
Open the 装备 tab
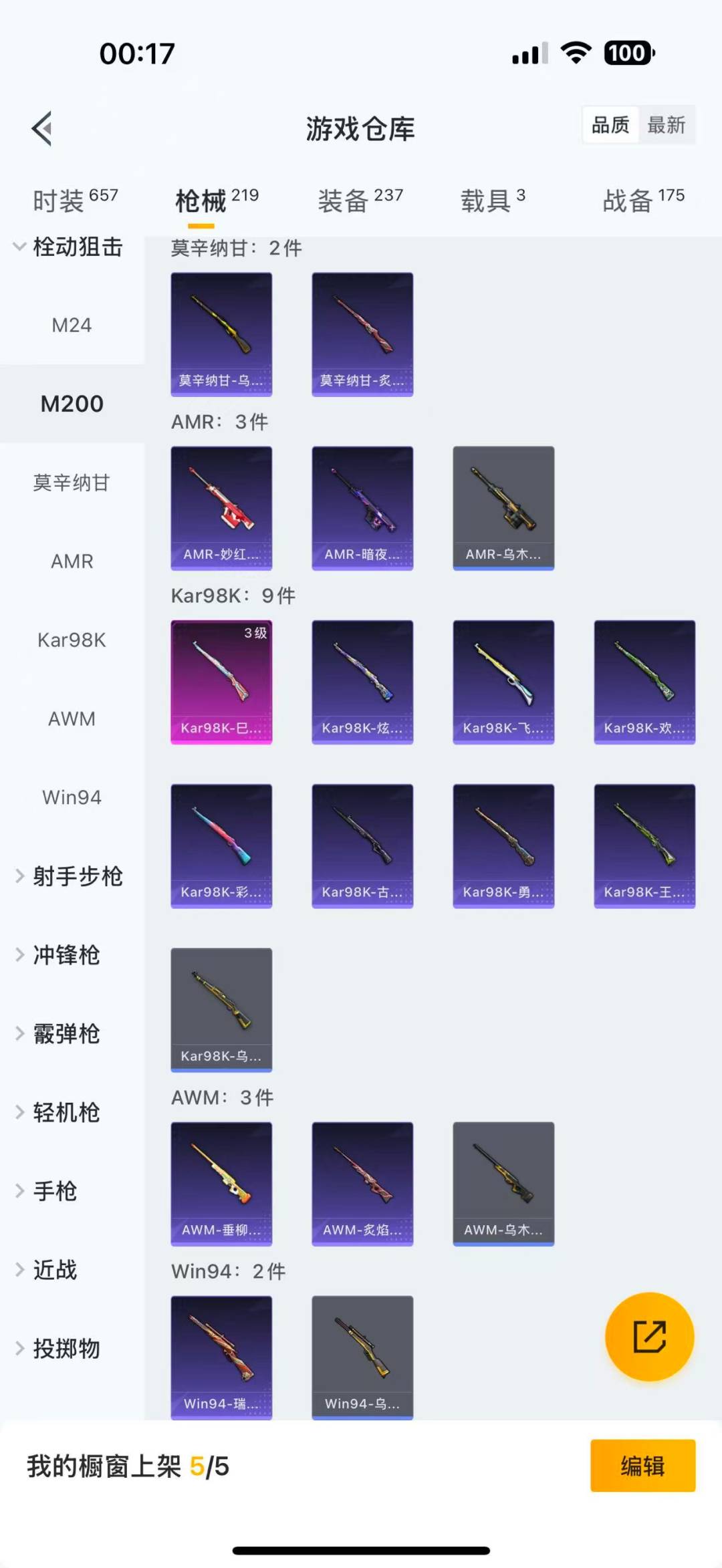pyautogui.click(x=360, y=200)
